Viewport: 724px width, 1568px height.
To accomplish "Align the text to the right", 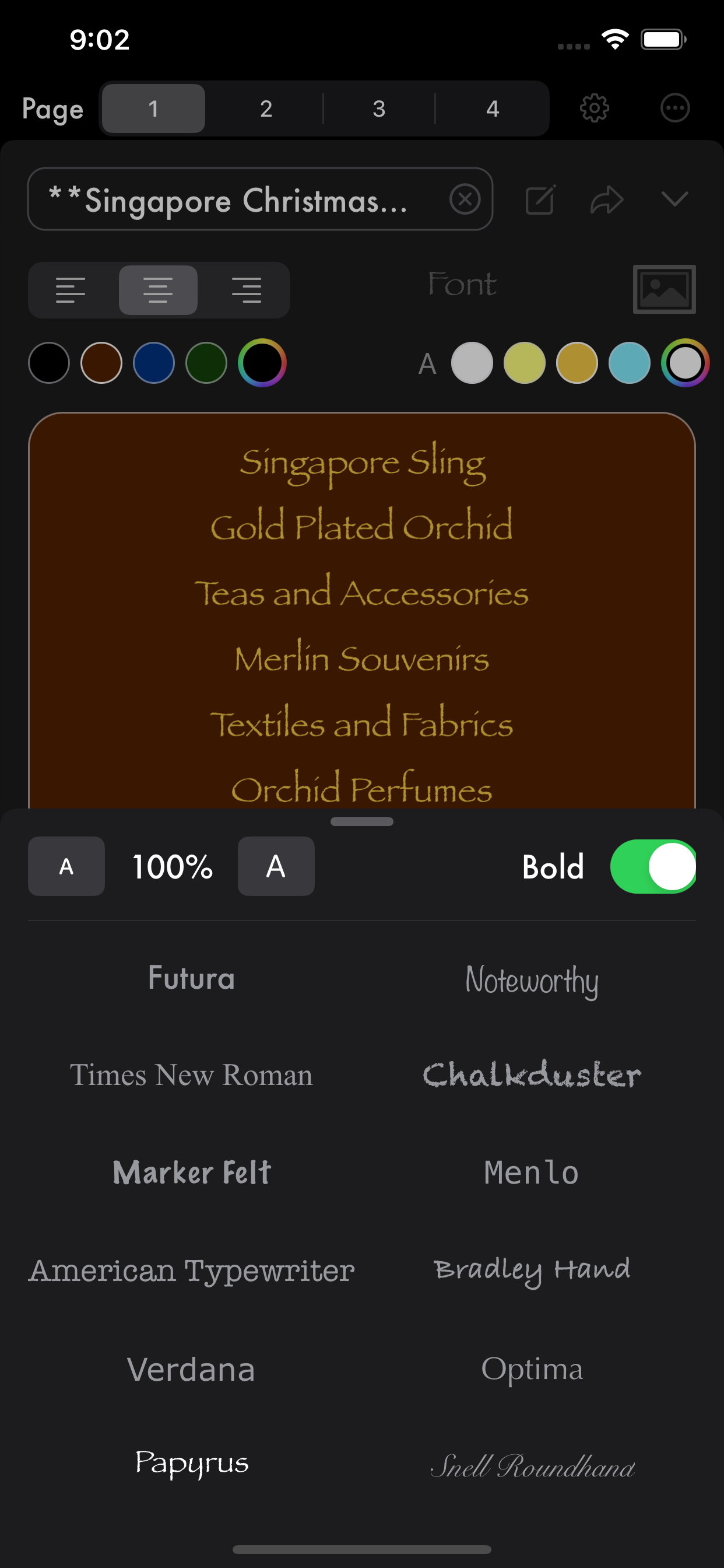I will [x=247, y=290].
